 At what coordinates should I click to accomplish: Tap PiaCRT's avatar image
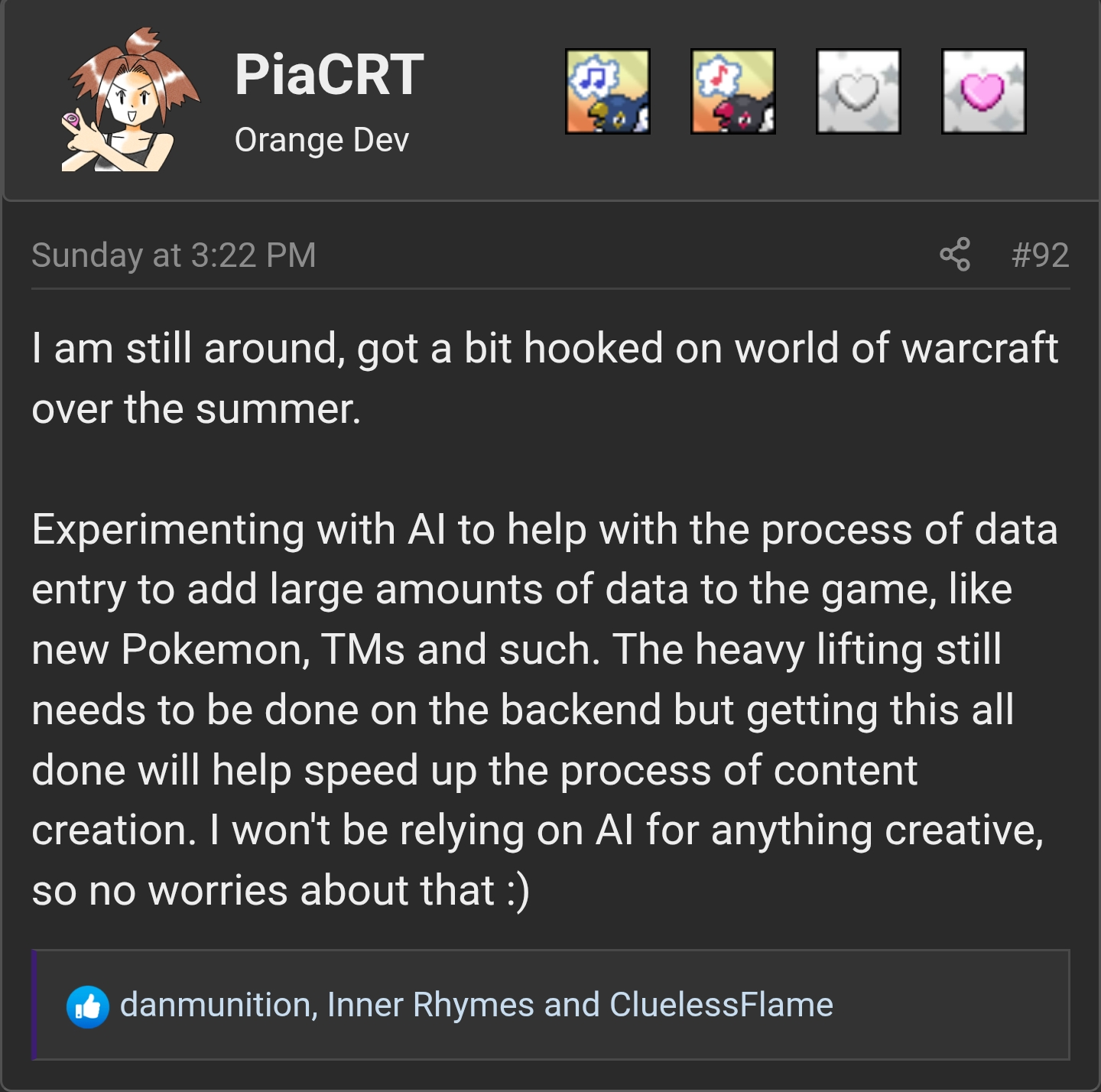131,99
